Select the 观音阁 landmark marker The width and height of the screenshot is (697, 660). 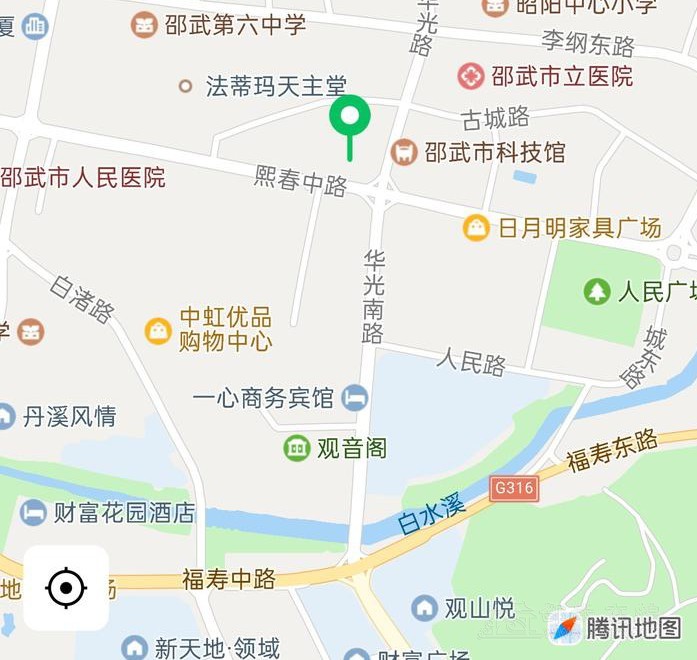point(297,448)
